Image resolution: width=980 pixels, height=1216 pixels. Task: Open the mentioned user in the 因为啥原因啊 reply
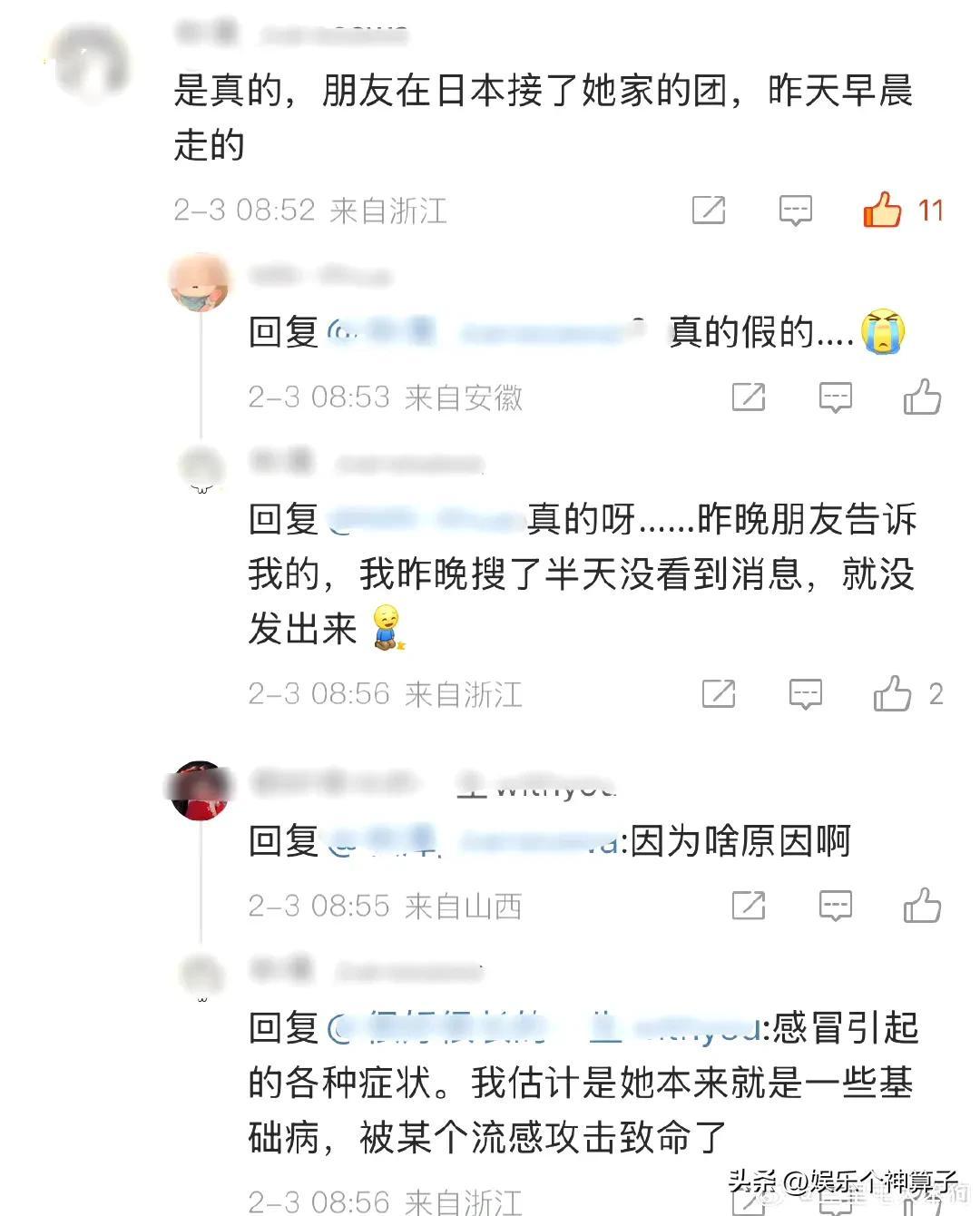[472, 841]
